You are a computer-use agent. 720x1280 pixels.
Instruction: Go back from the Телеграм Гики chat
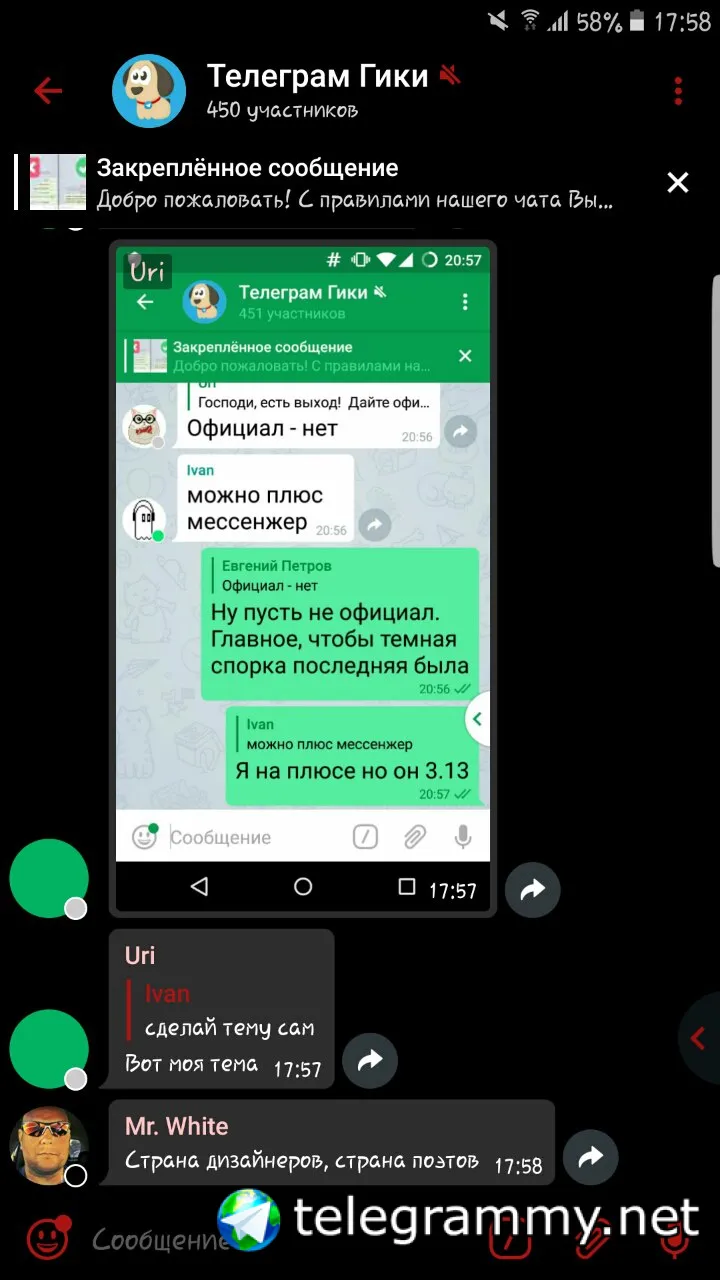[x=47, y=91]
